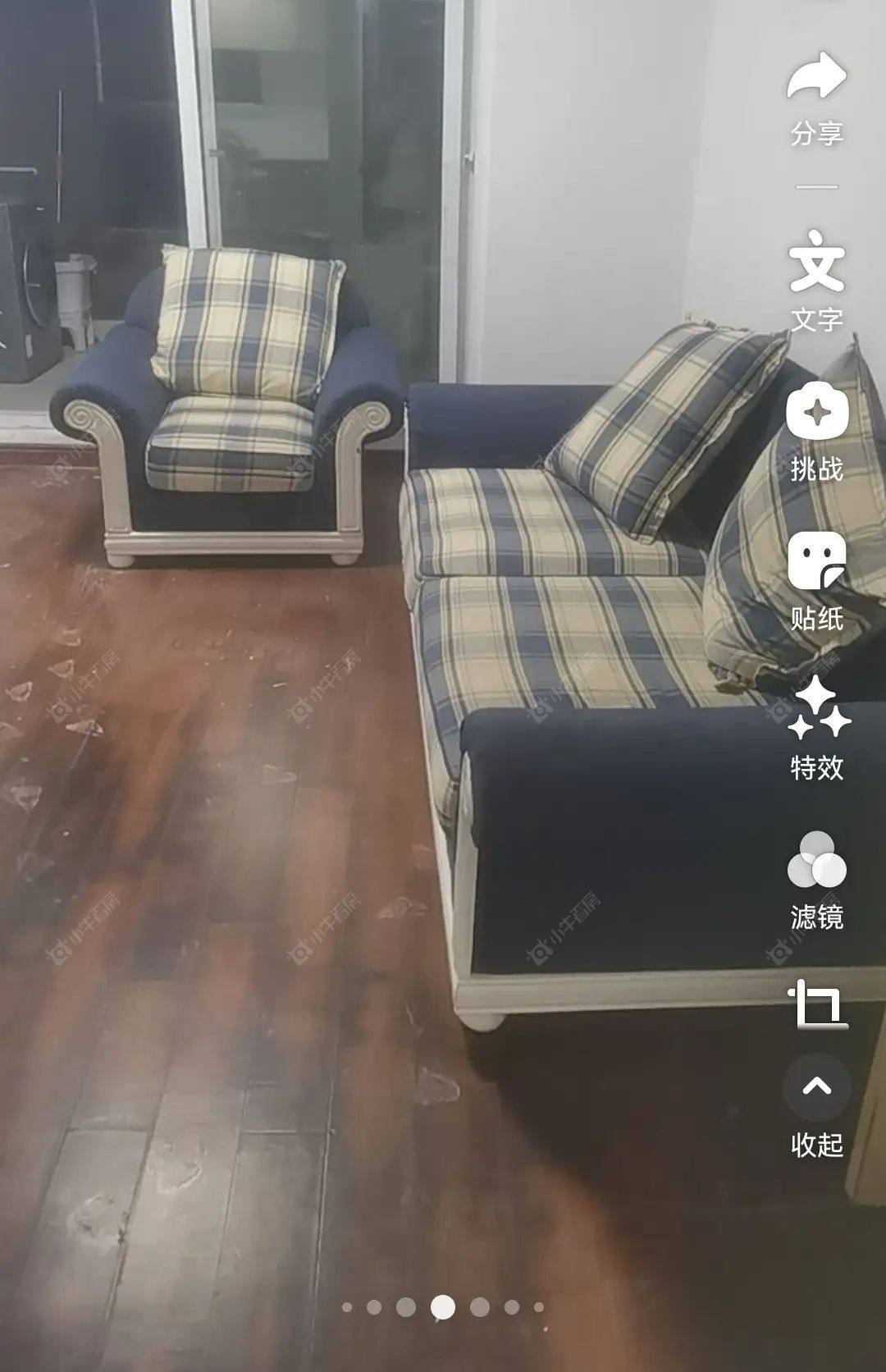Image resolution: width=886 pixels, height=1372 pixels.
Task: Open the crop tool icon
Action: click(816, 1004)
